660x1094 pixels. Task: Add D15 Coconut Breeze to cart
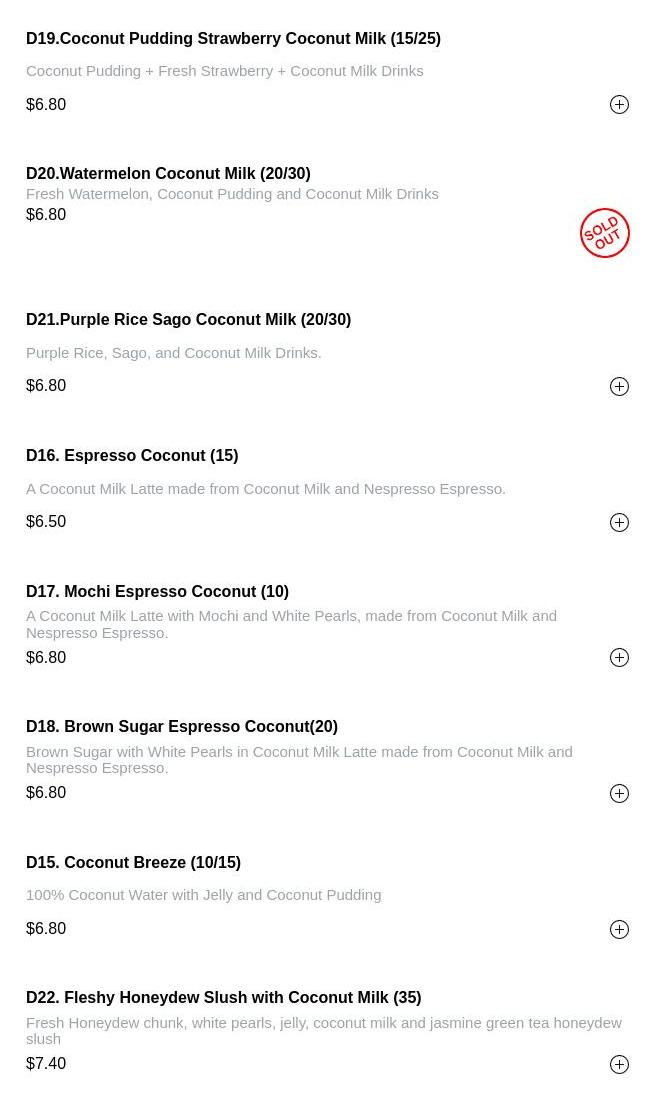[619, 929]
